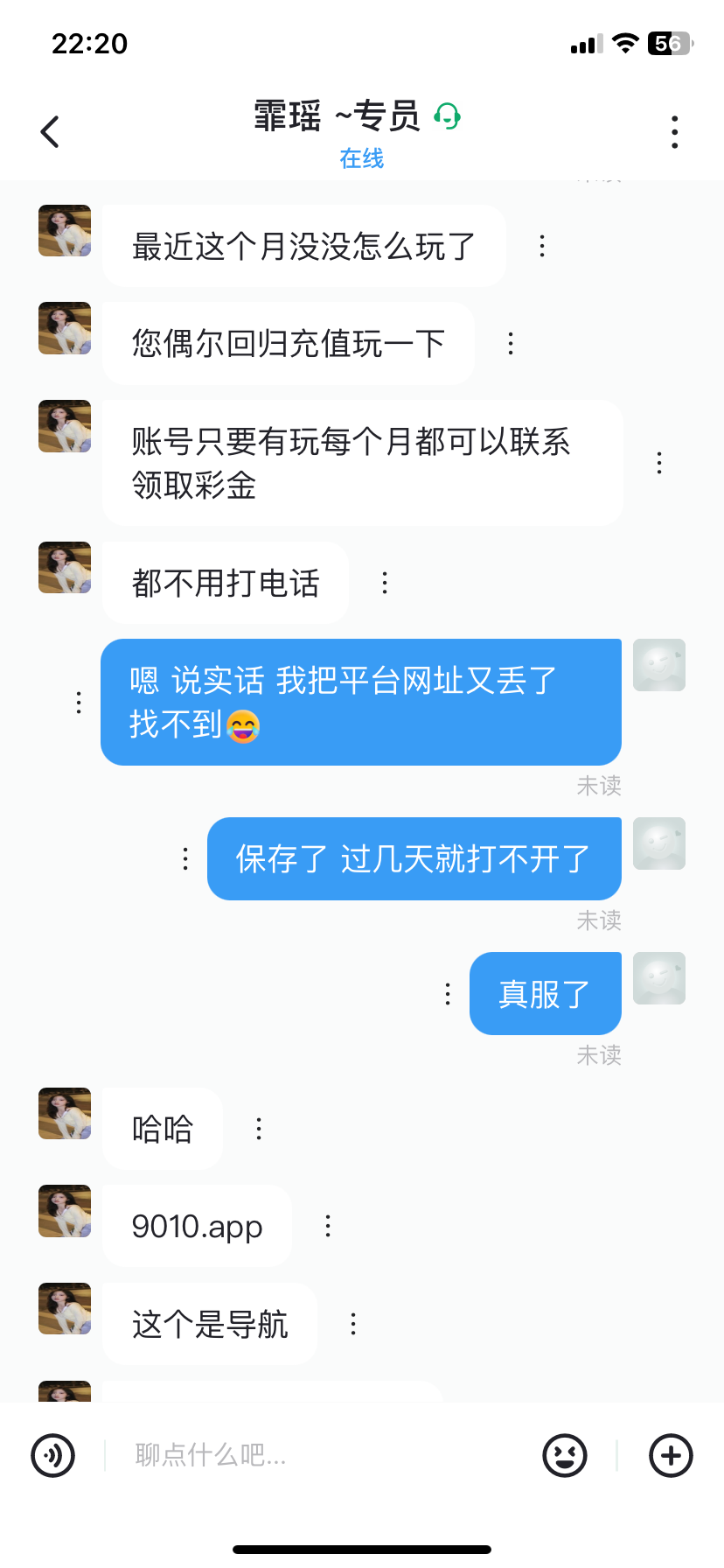The width and height of the screenshot is (724, 1568).
Task: Open options for 嗯 说实话 message
Action: point(79,703)
